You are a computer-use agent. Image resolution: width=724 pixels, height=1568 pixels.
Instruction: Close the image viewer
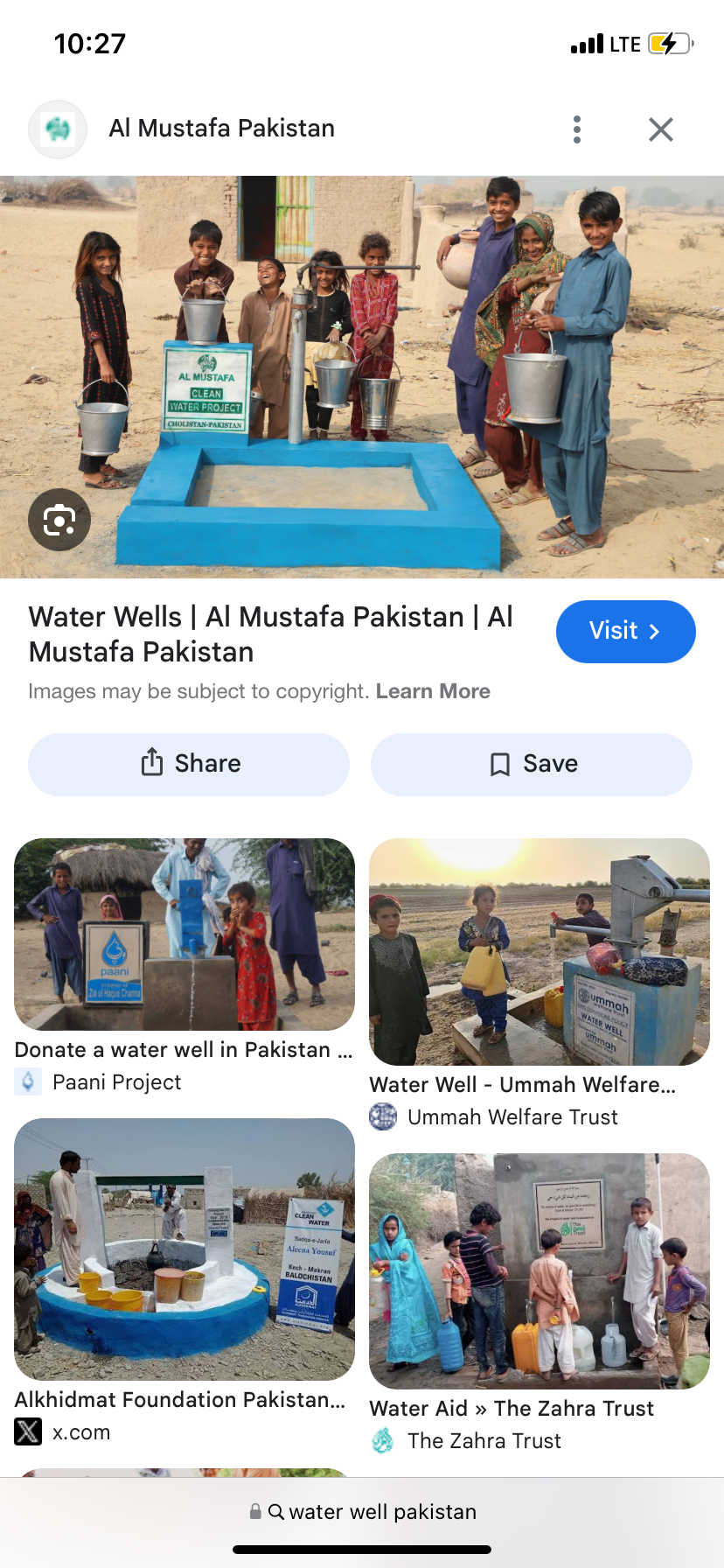tap(661, 129)
